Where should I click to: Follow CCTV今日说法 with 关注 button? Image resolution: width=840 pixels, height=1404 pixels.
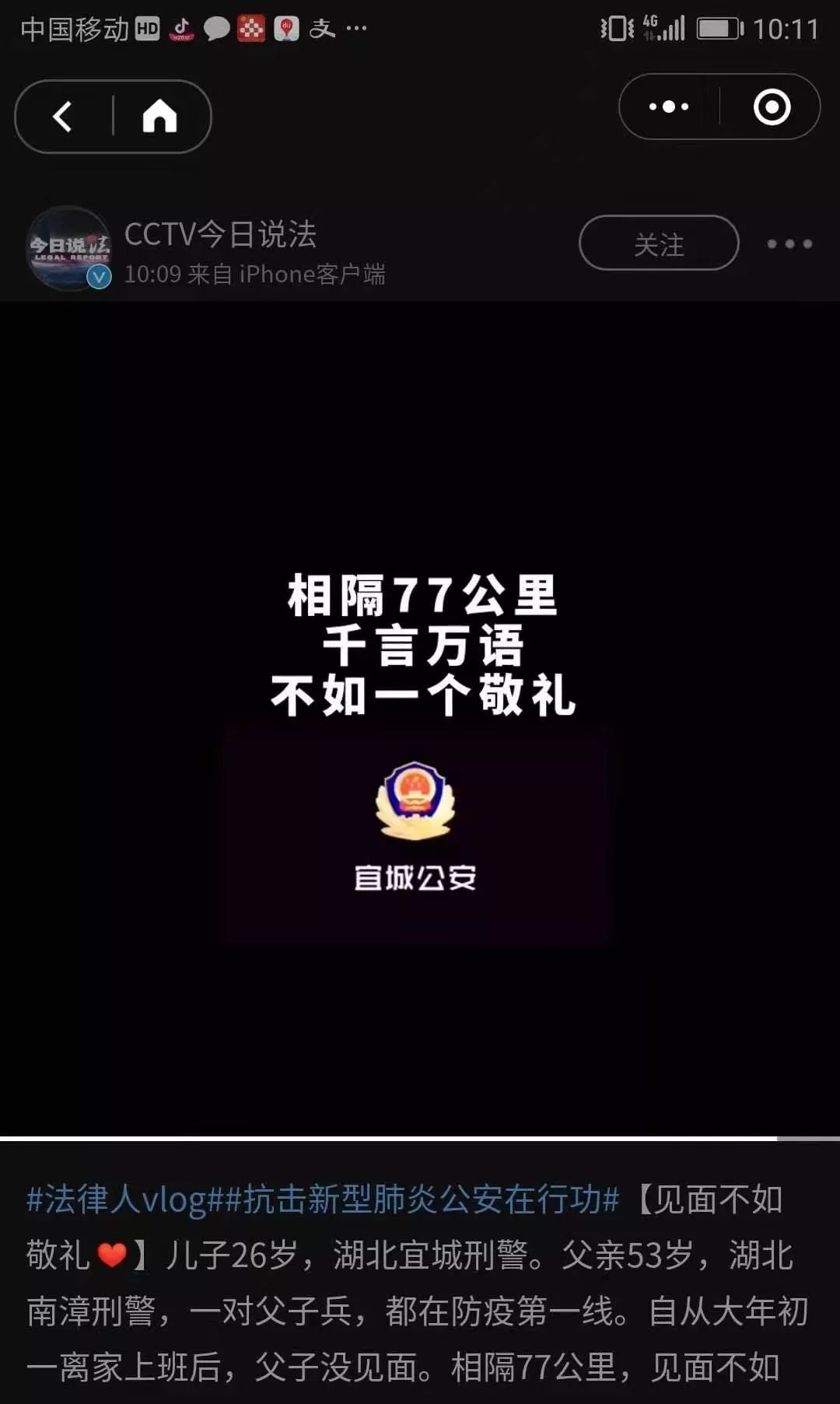pyautogui.click(x=658, y=243)
